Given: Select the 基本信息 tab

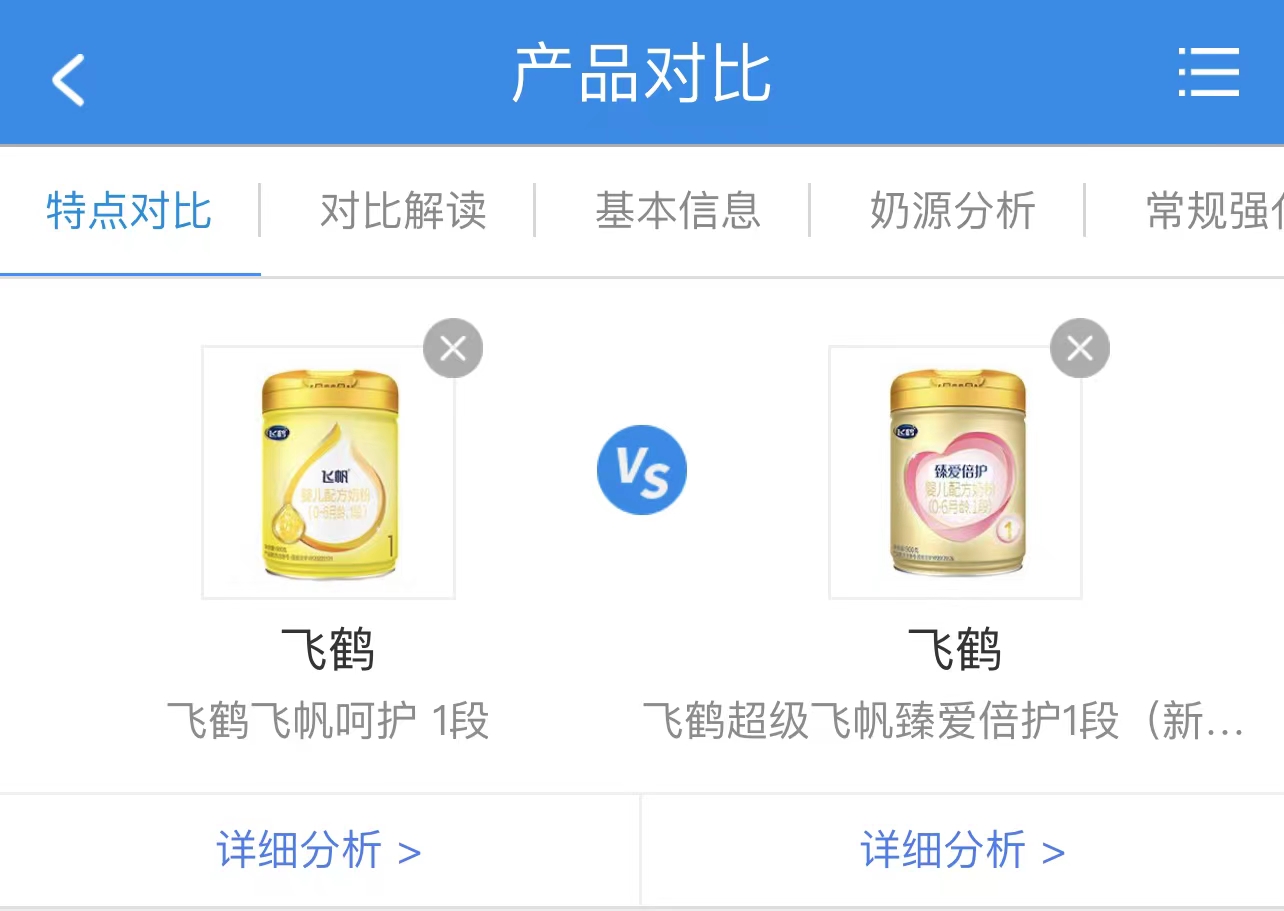Looking at the screenshot, I should coord(678,211).
